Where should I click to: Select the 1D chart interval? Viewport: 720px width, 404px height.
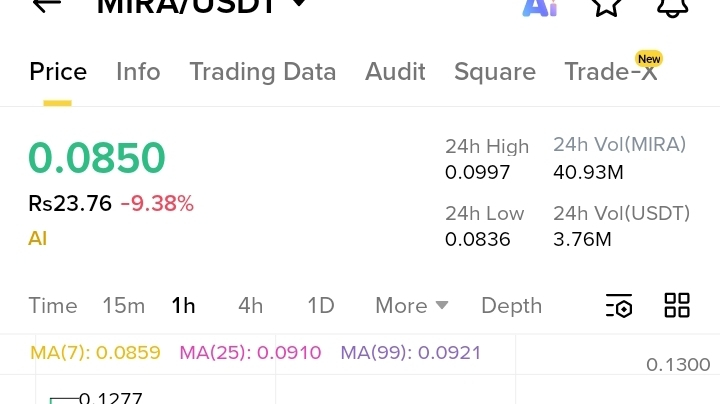pyautogui.click(x=320, y=306)
